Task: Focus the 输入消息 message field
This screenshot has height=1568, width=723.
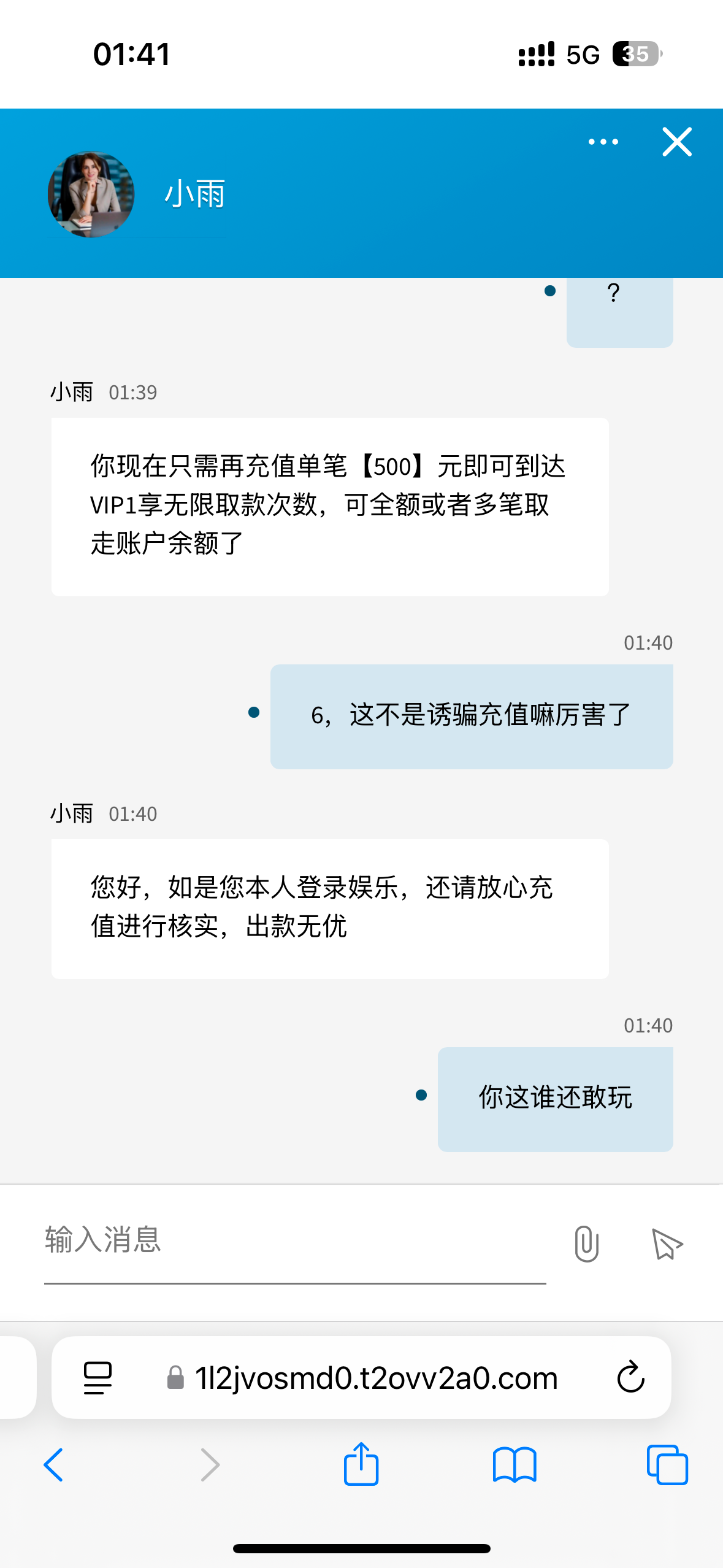Action: (294, 1240)
